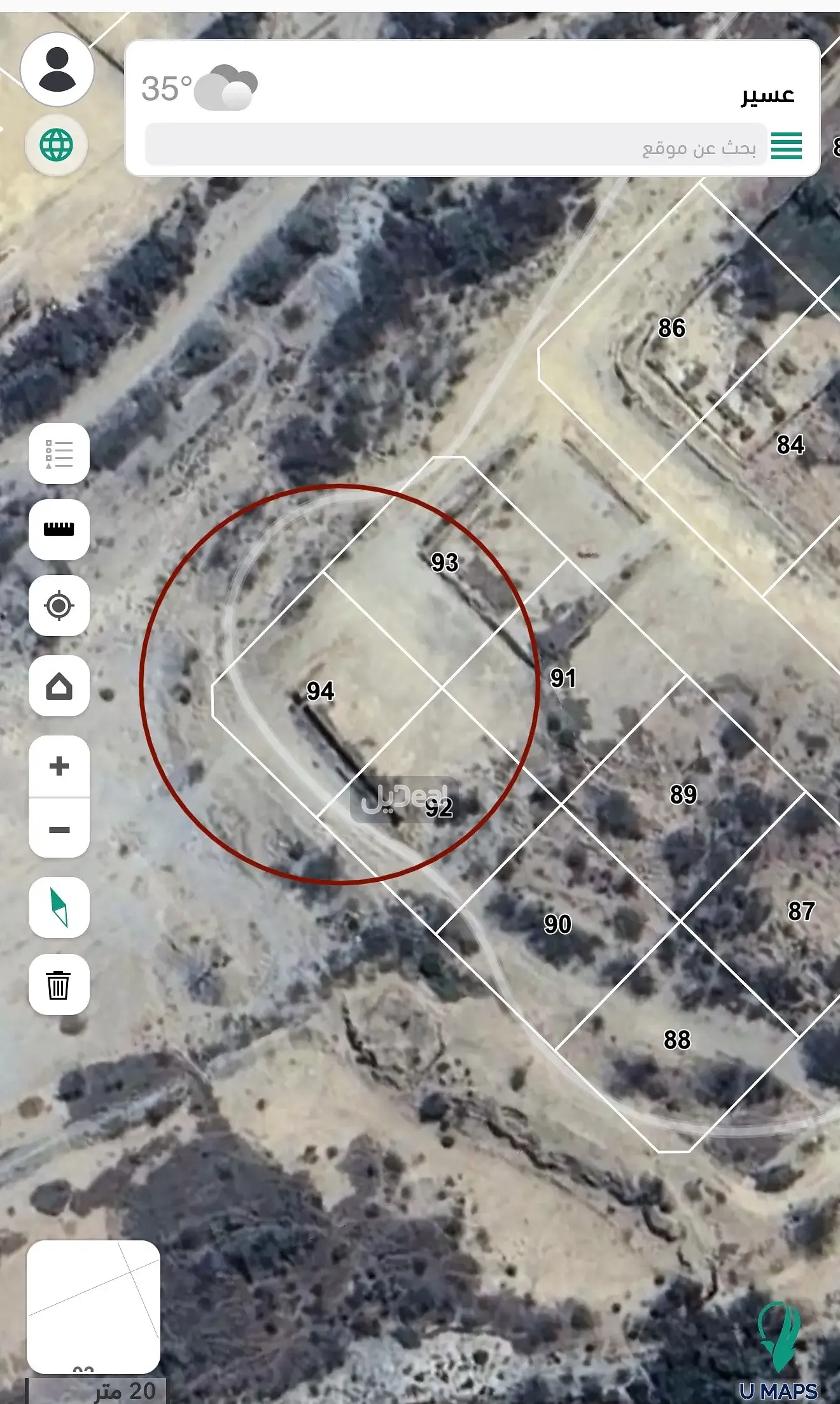The image size is (840, 1404).
Task: Select plot 94 inside the red circle
Action: (x=321, y=692)
